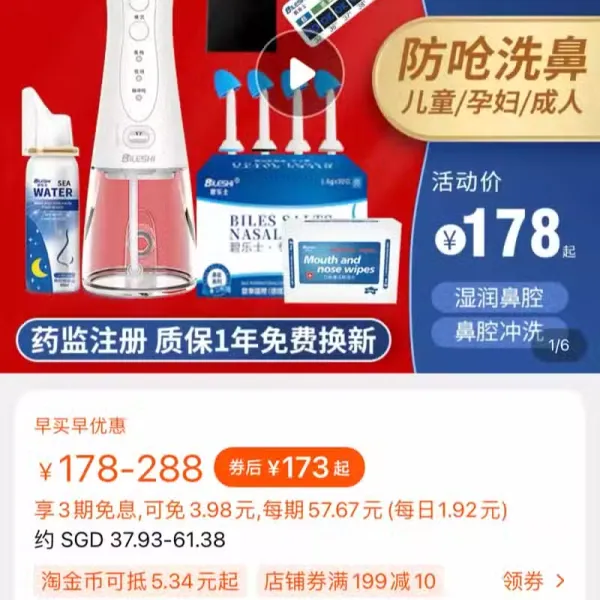This screenshot has width=600, height=600.
Task: Open the 领券 coupon link
Action: tap(533, 581)
